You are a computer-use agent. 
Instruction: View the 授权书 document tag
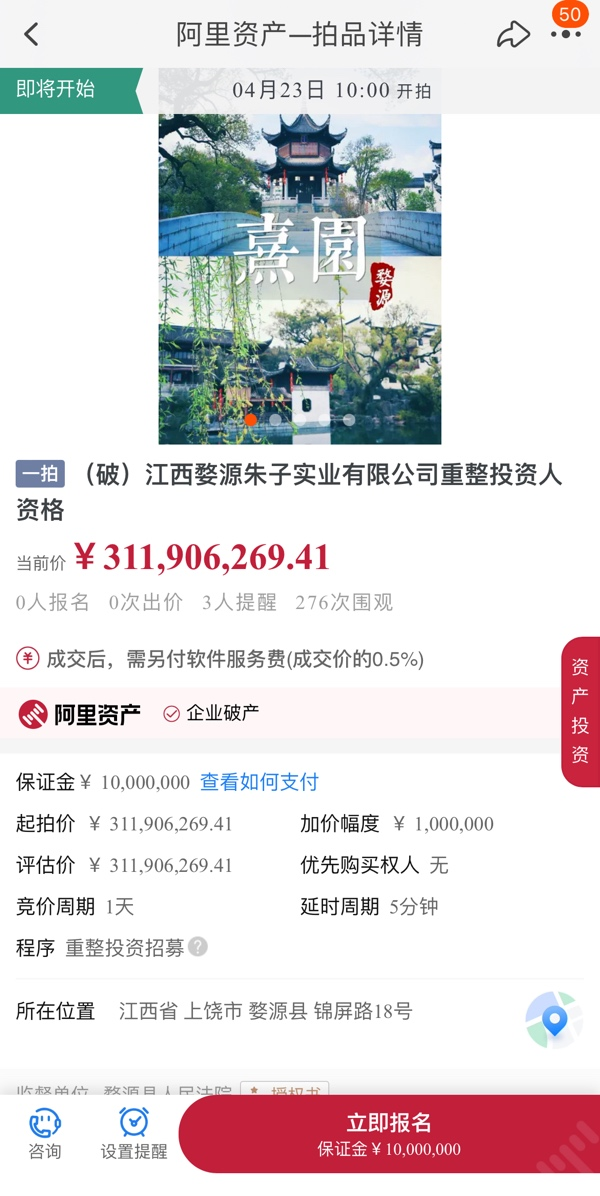[286, 1091]
